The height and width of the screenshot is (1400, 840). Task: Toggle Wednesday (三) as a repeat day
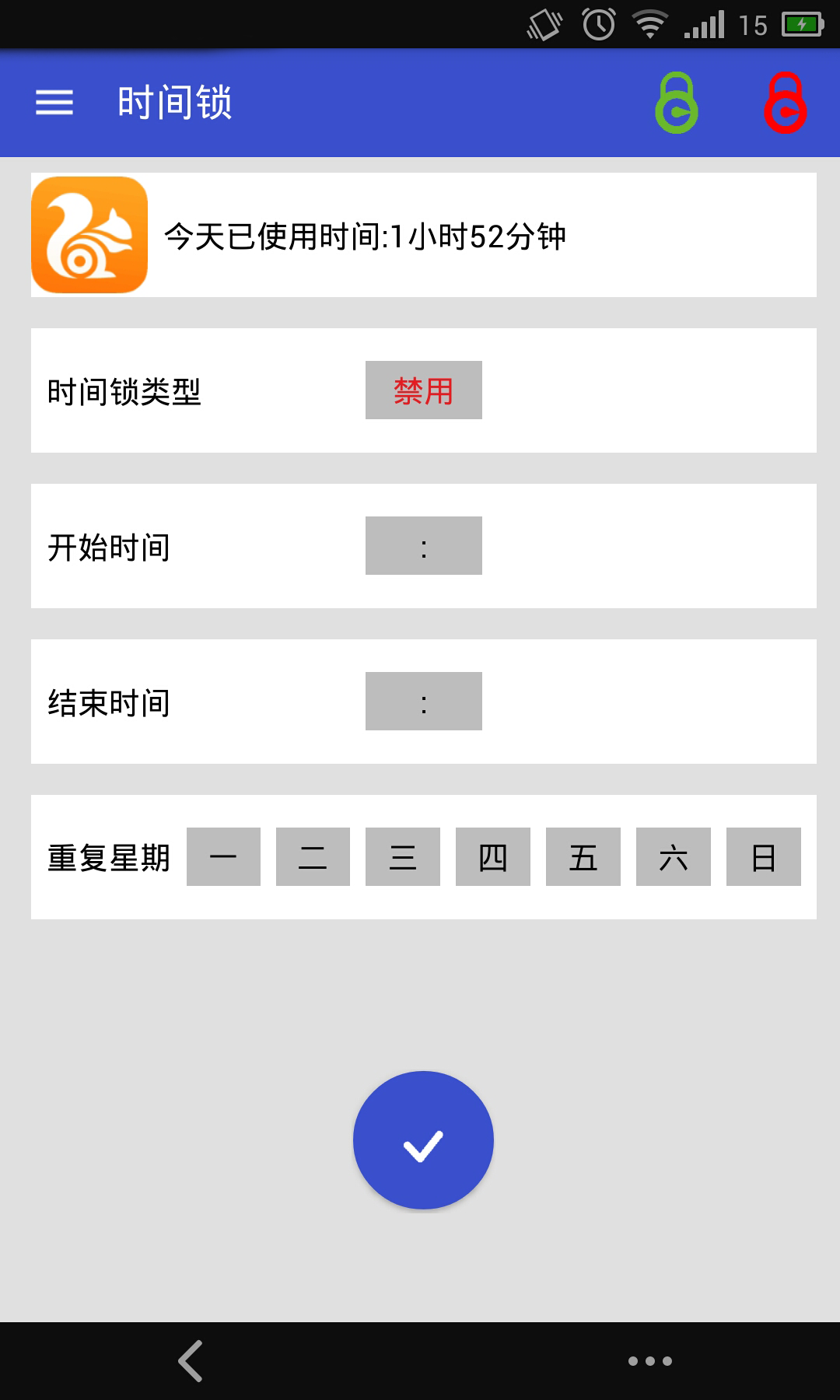tap(402, 856)
